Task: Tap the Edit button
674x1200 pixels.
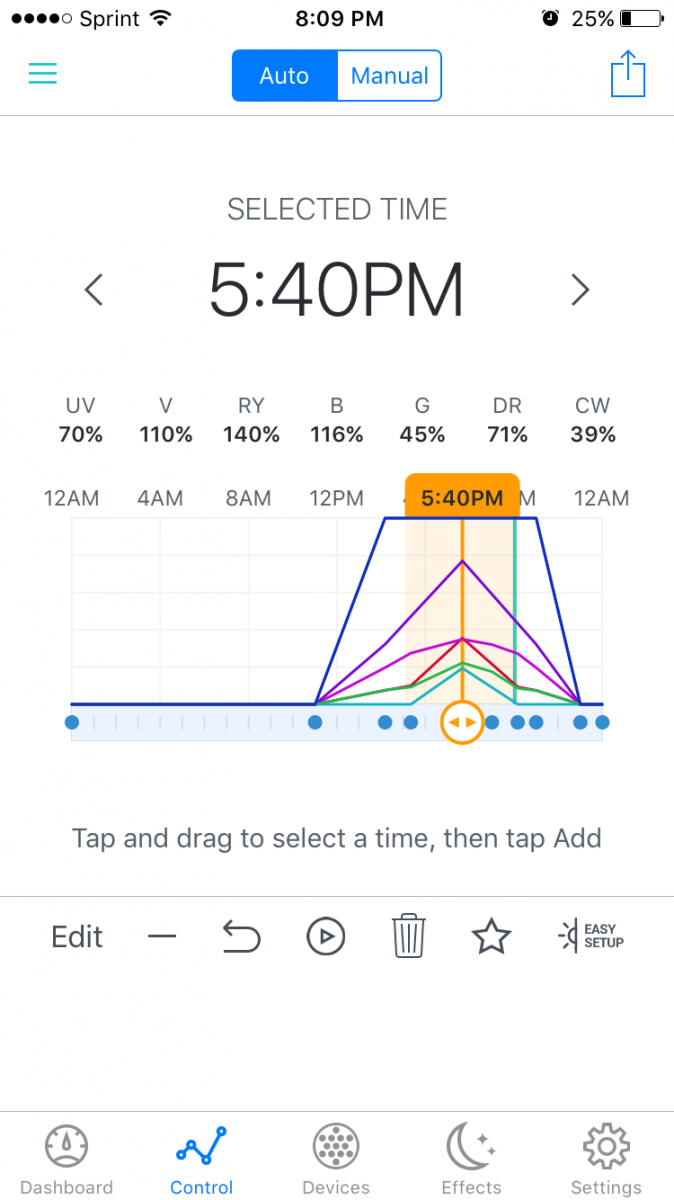Action: [77, 937]
